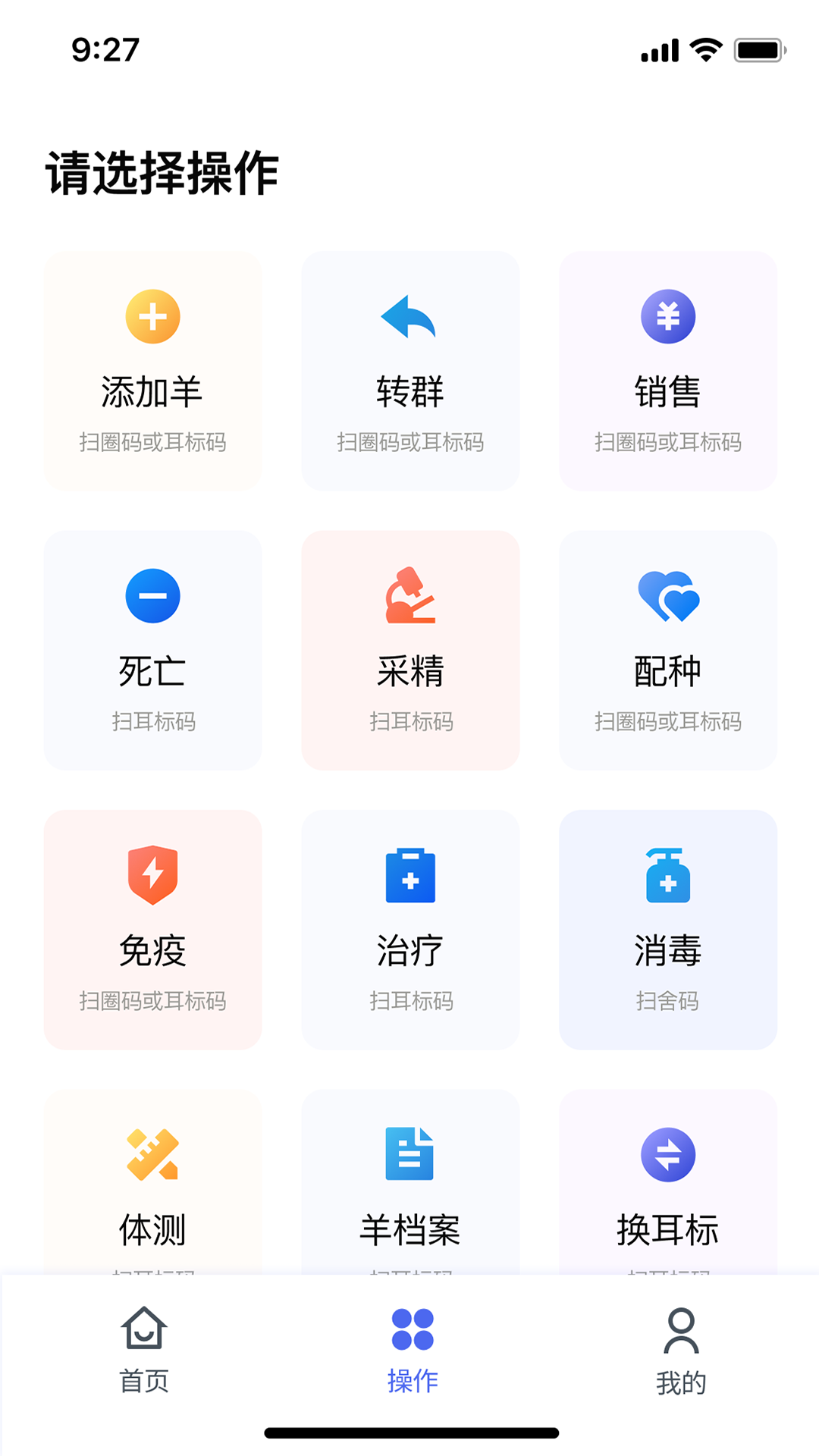819x1456 pixels.
Task: Select the 添加羊 plus icon
Action: click(152, 318)
